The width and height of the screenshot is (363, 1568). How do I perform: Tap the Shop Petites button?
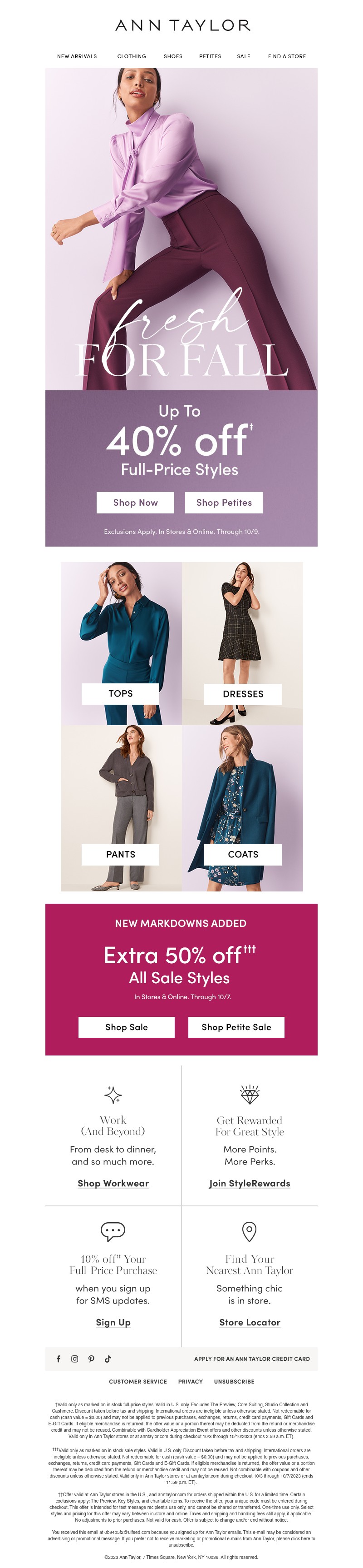(x=223, y=502)
